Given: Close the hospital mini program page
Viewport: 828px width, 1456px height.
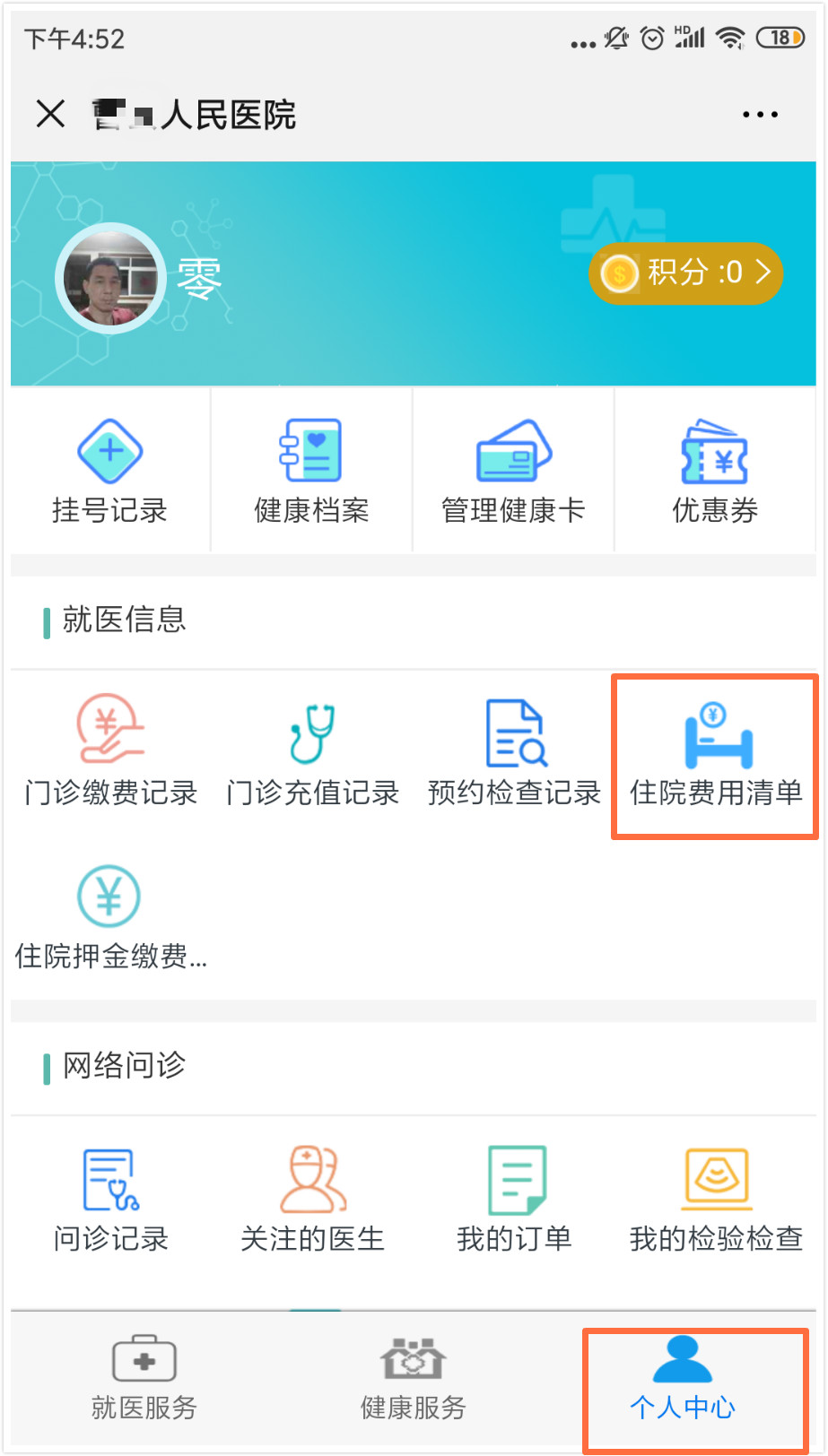Looking at the screenshot, I should click(50, 114).
